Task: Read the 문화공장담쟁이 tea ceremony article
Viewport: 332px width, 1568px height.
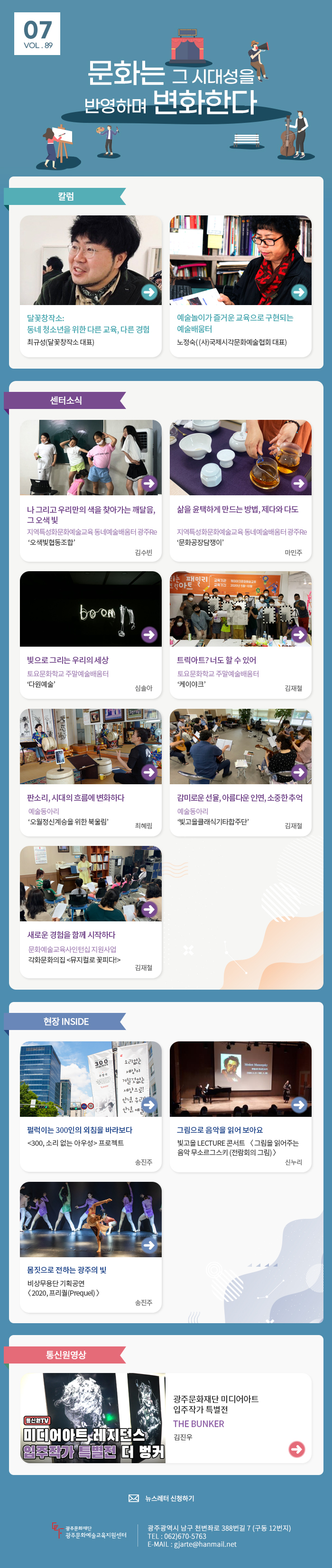Action: (x=240, y=490)
